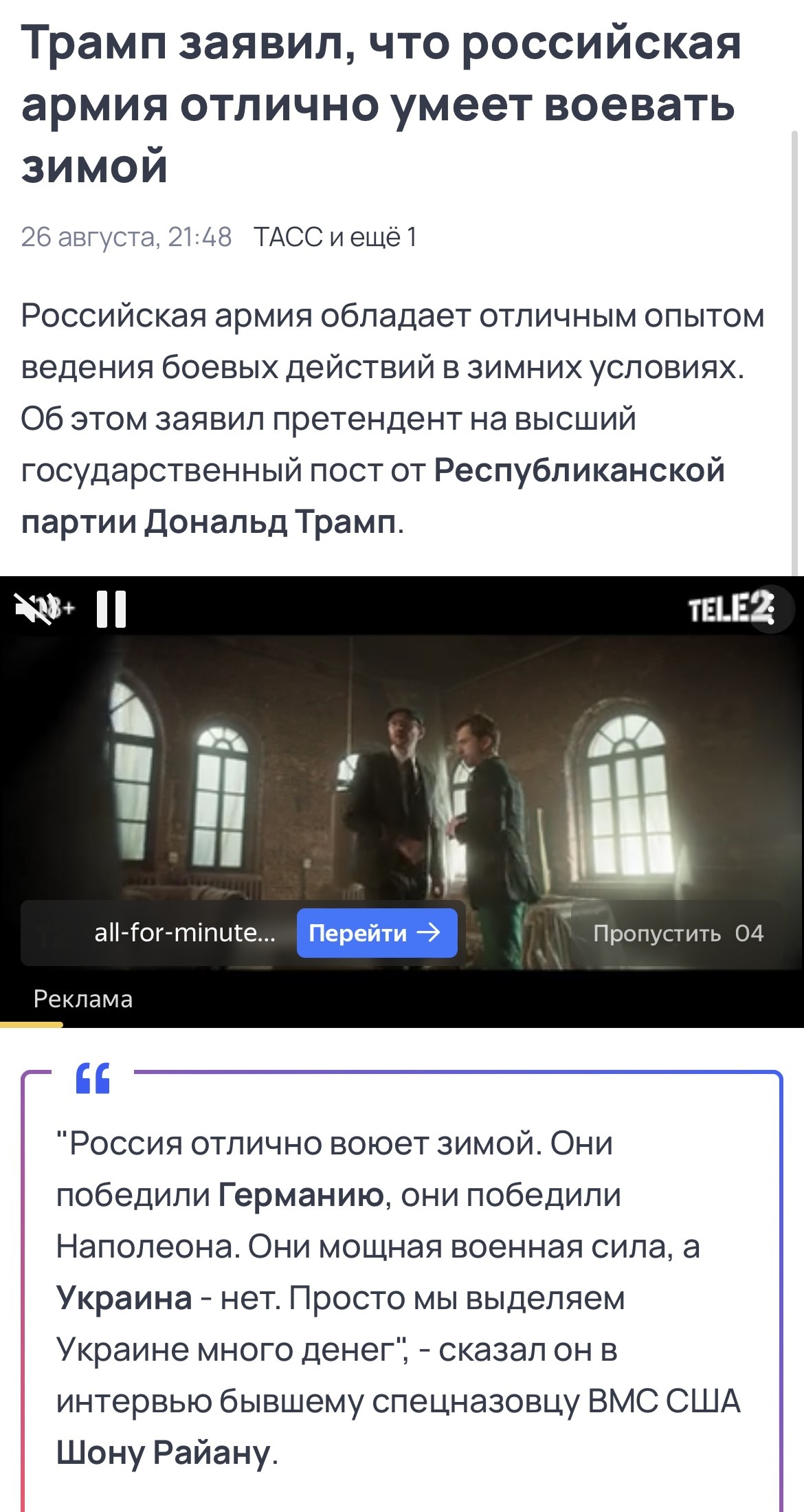Open the Шону Райану link
Image resolution: width=804 pixels, height=1512 pixels.
point(164,1452)
